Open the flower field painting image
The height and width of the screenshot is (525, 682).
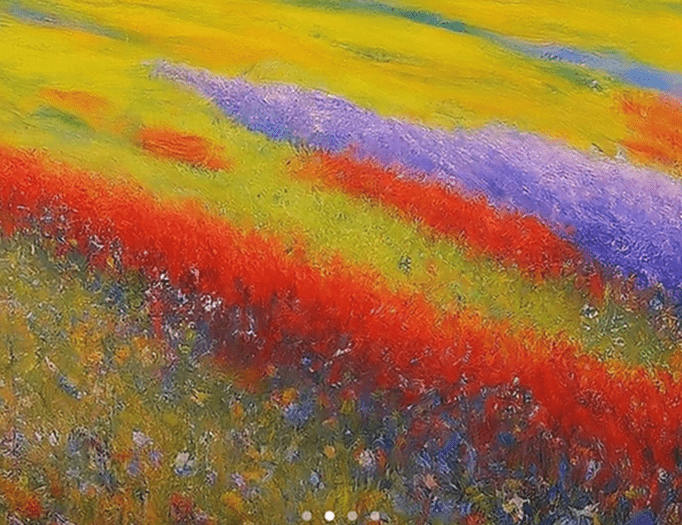point(340,250)
